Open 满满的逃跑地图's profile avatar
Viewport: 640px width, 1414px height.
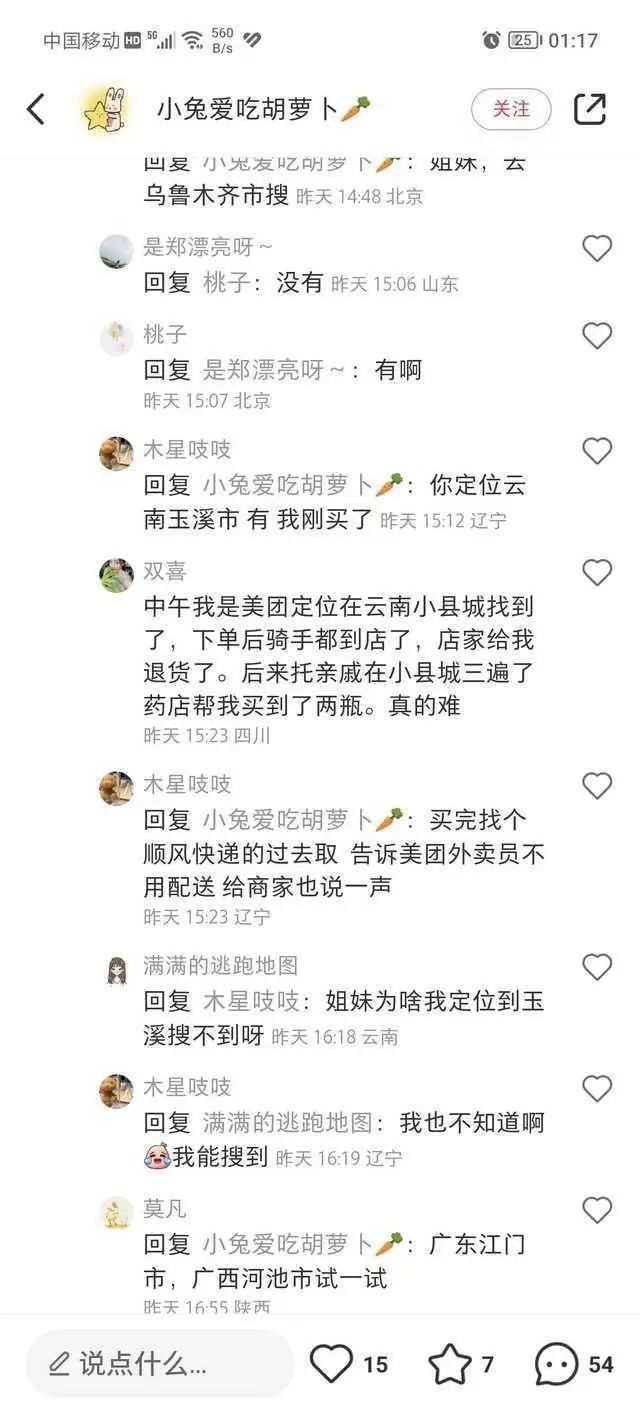pos(116,968)
